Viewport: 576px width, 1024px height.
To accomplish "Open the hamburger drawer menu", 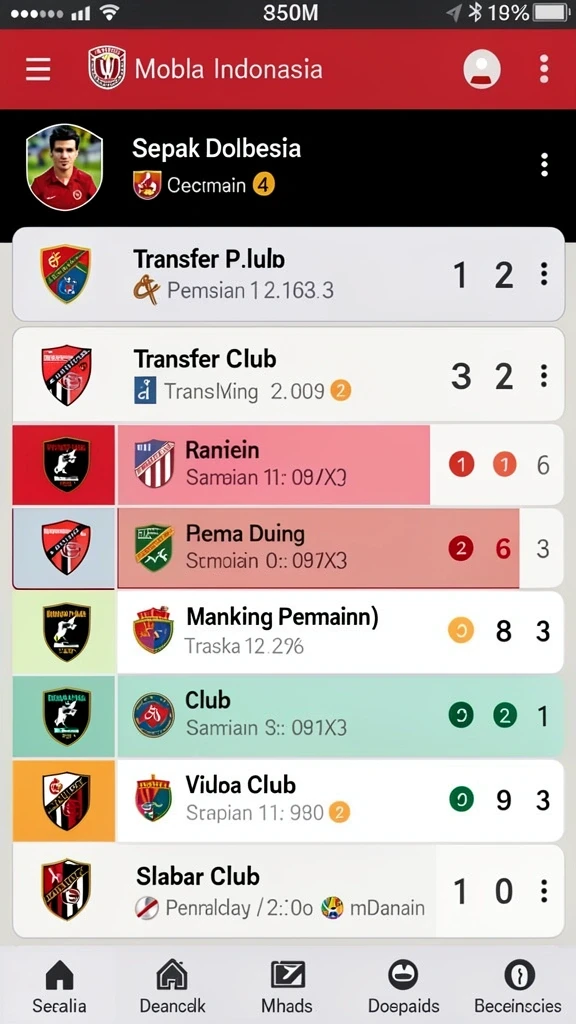I will click(38, 69).
